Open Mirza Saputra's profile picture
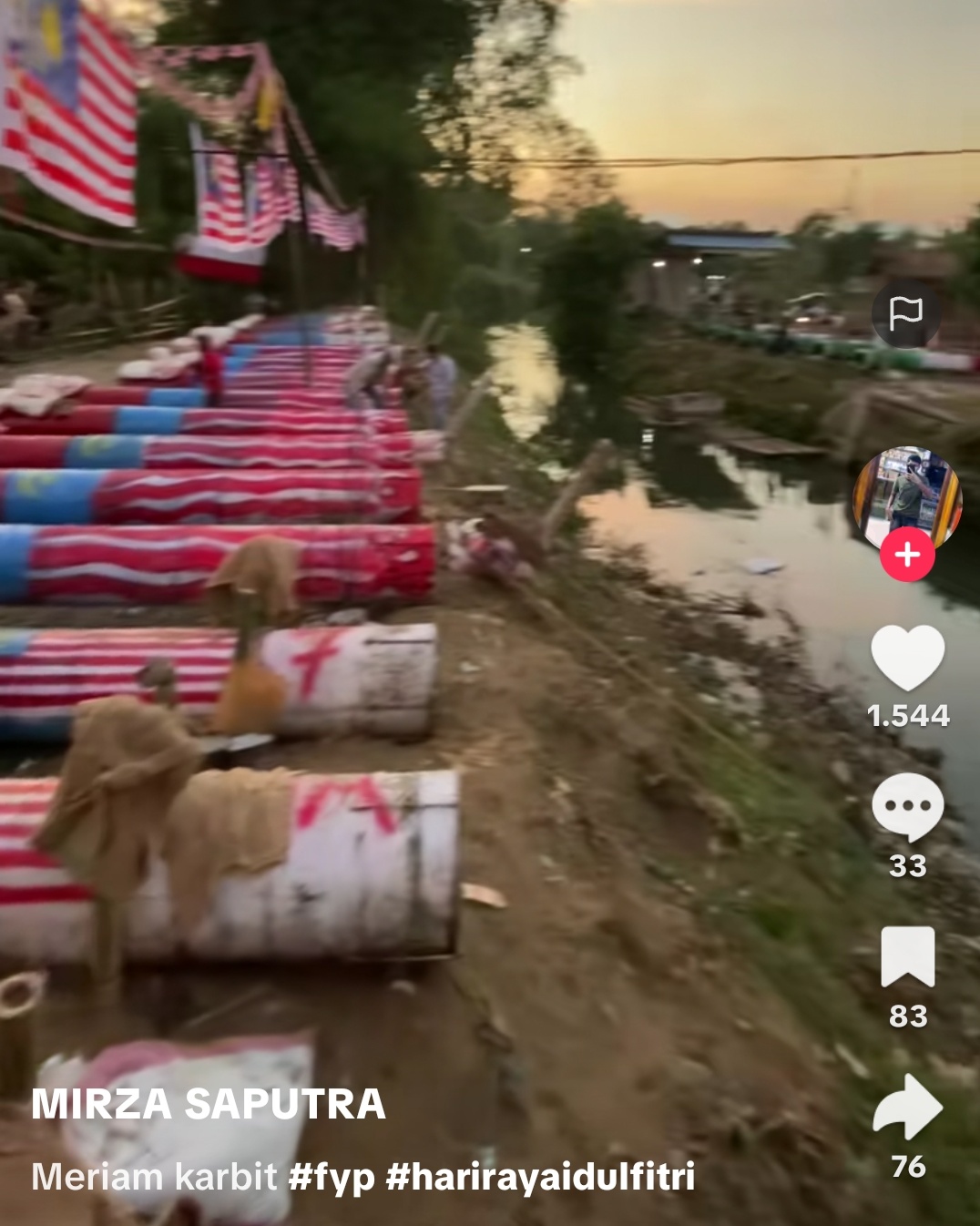Screen dimensions: 980x1226 point(907,496)
